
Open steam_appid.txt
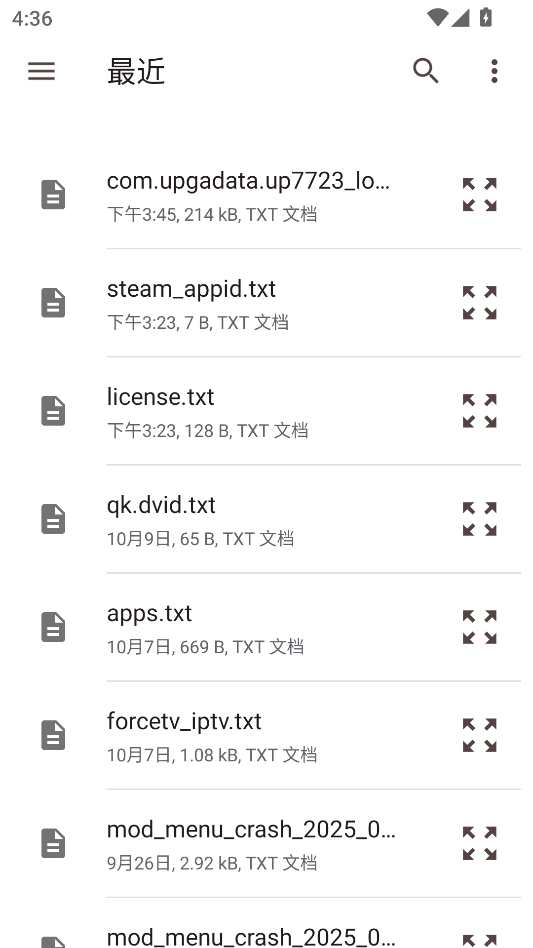(266, 303)
